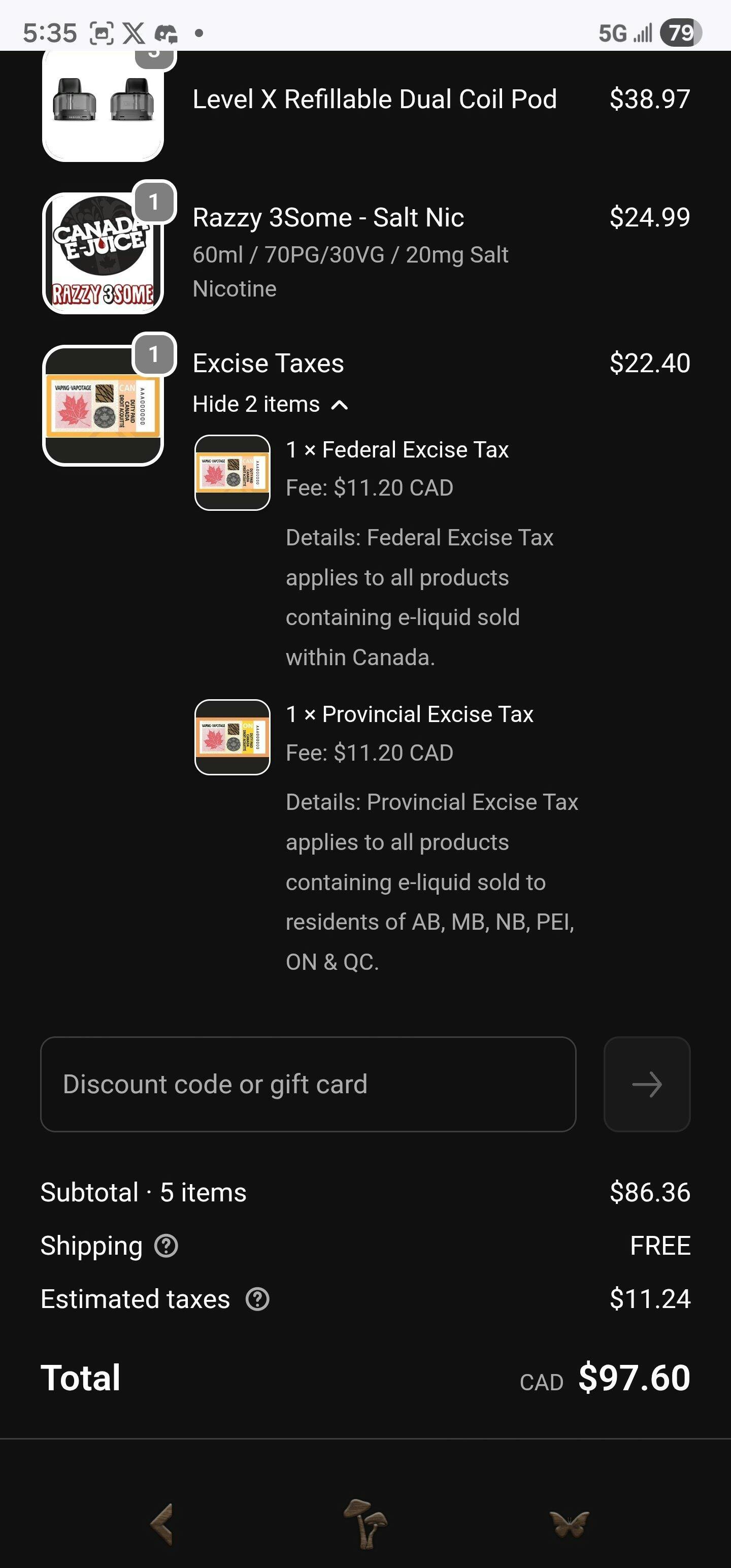731x1568 pixels.
Task: Go to the home screen via mushroom icon
Action: pos(365,1523)
